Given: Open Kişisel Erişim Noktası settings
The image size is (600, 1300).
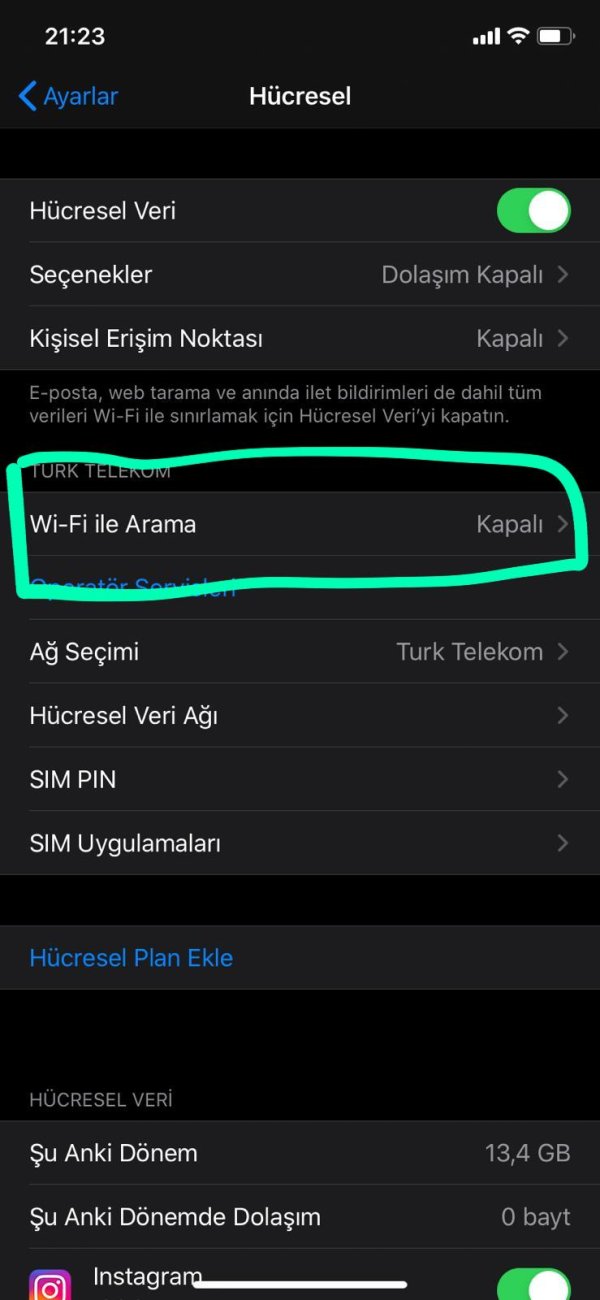Looking at the screenshot, I should pos(300,339).
